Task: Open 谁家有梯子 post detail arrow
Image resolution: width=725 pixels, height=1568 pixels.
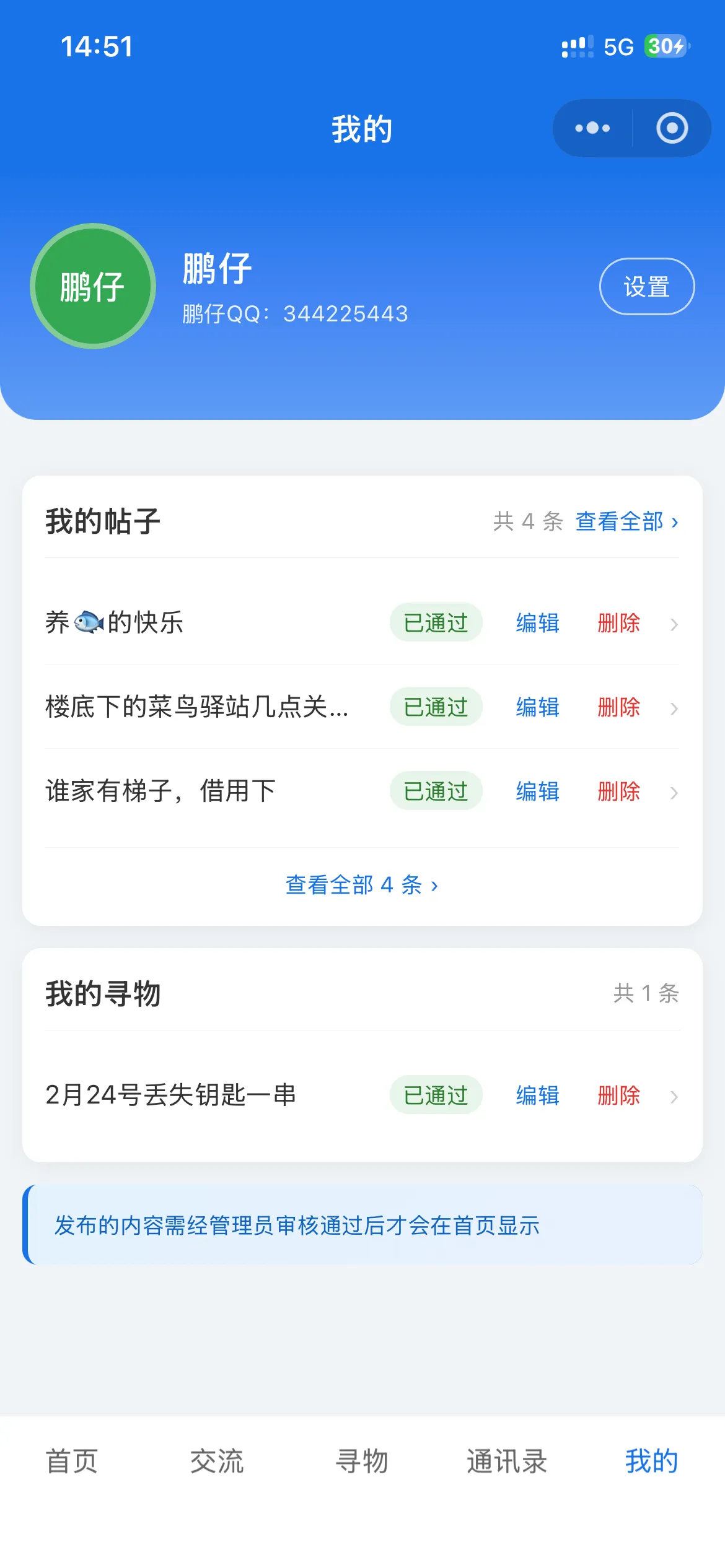Action: click(674, 792)
